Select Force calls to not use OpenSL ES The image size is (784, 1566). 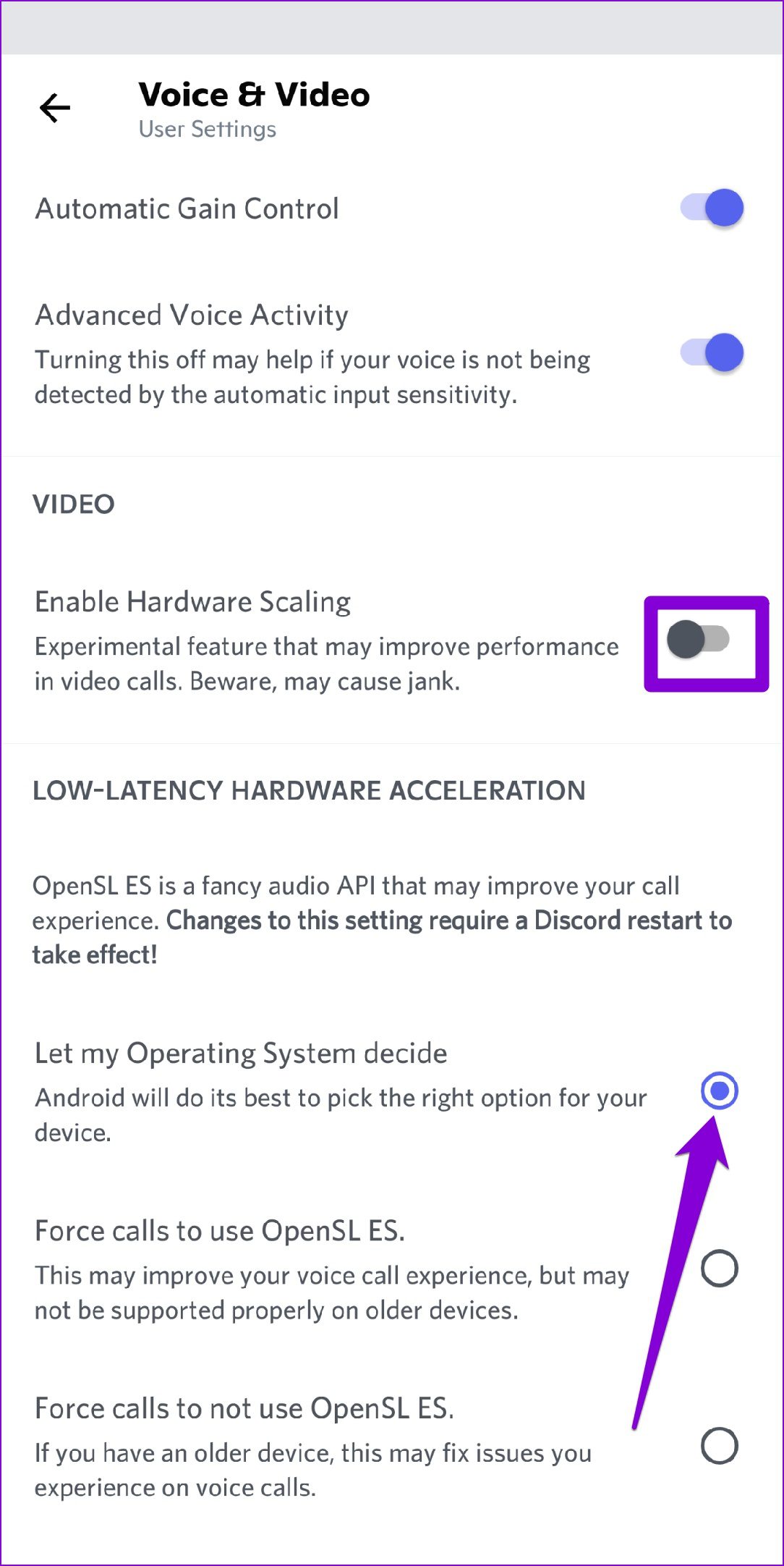pos(719,1446)
